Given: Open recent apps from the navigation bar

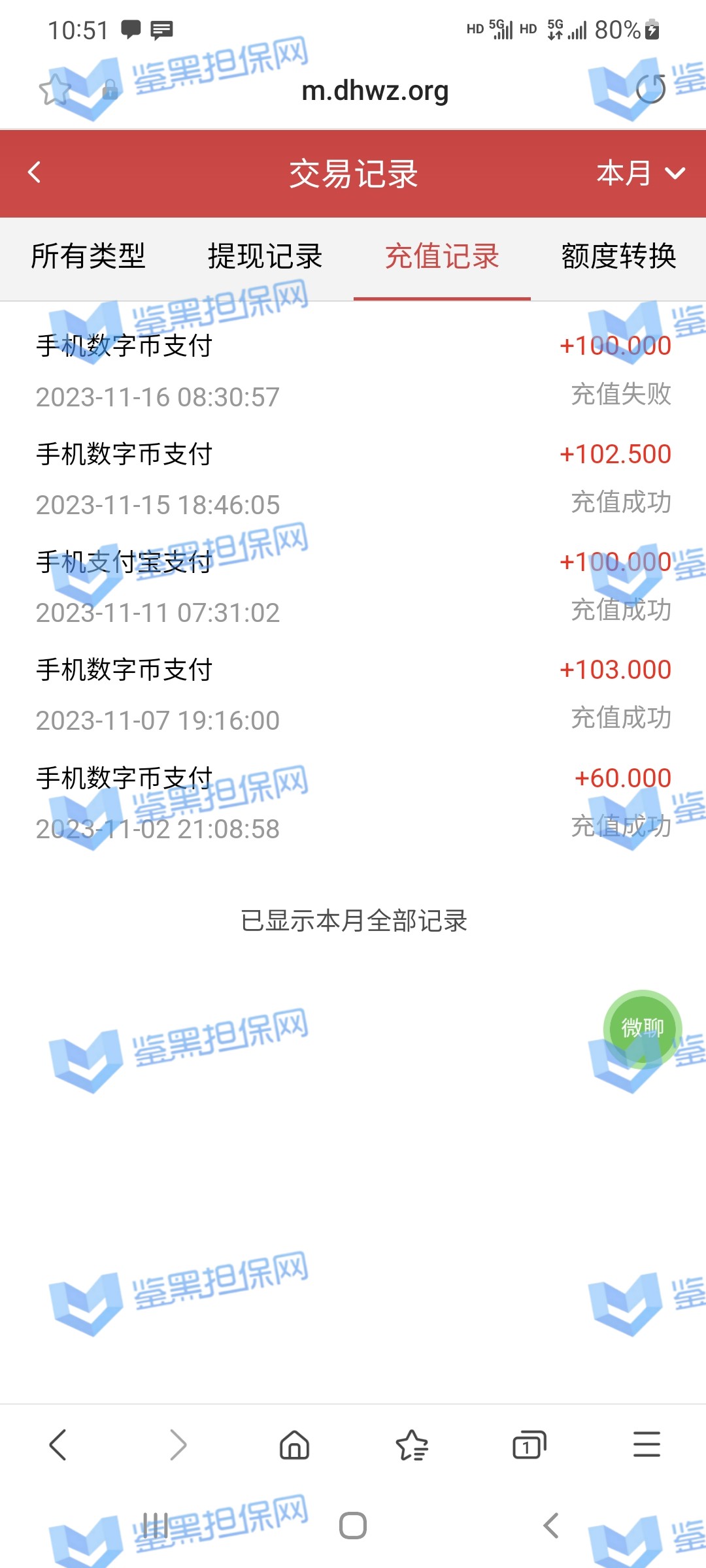Looking at the screenshot, I should click(156, 1526).
